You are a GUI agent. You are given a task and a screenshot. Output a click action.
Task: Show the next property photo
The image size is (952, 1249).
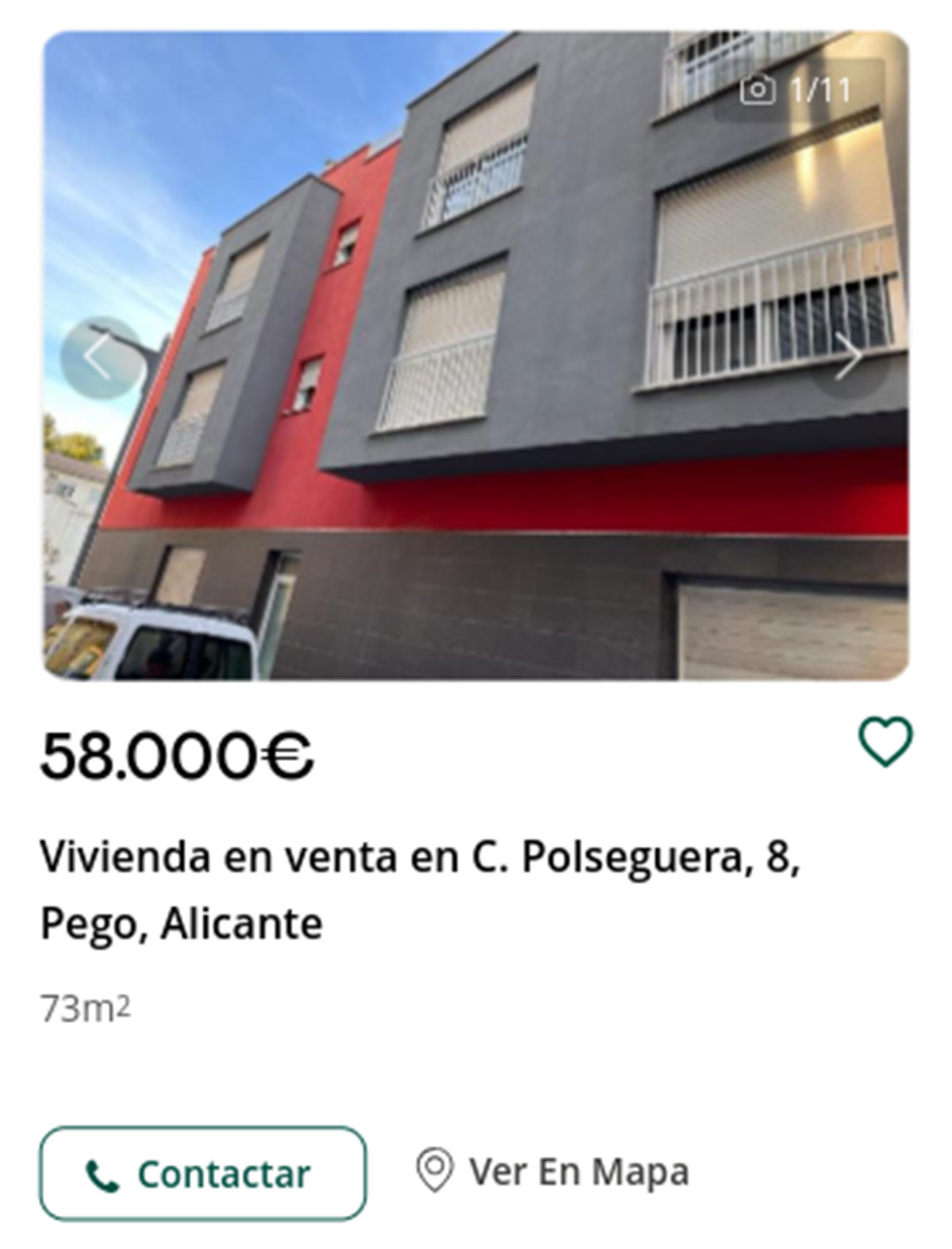pos(848,359)
